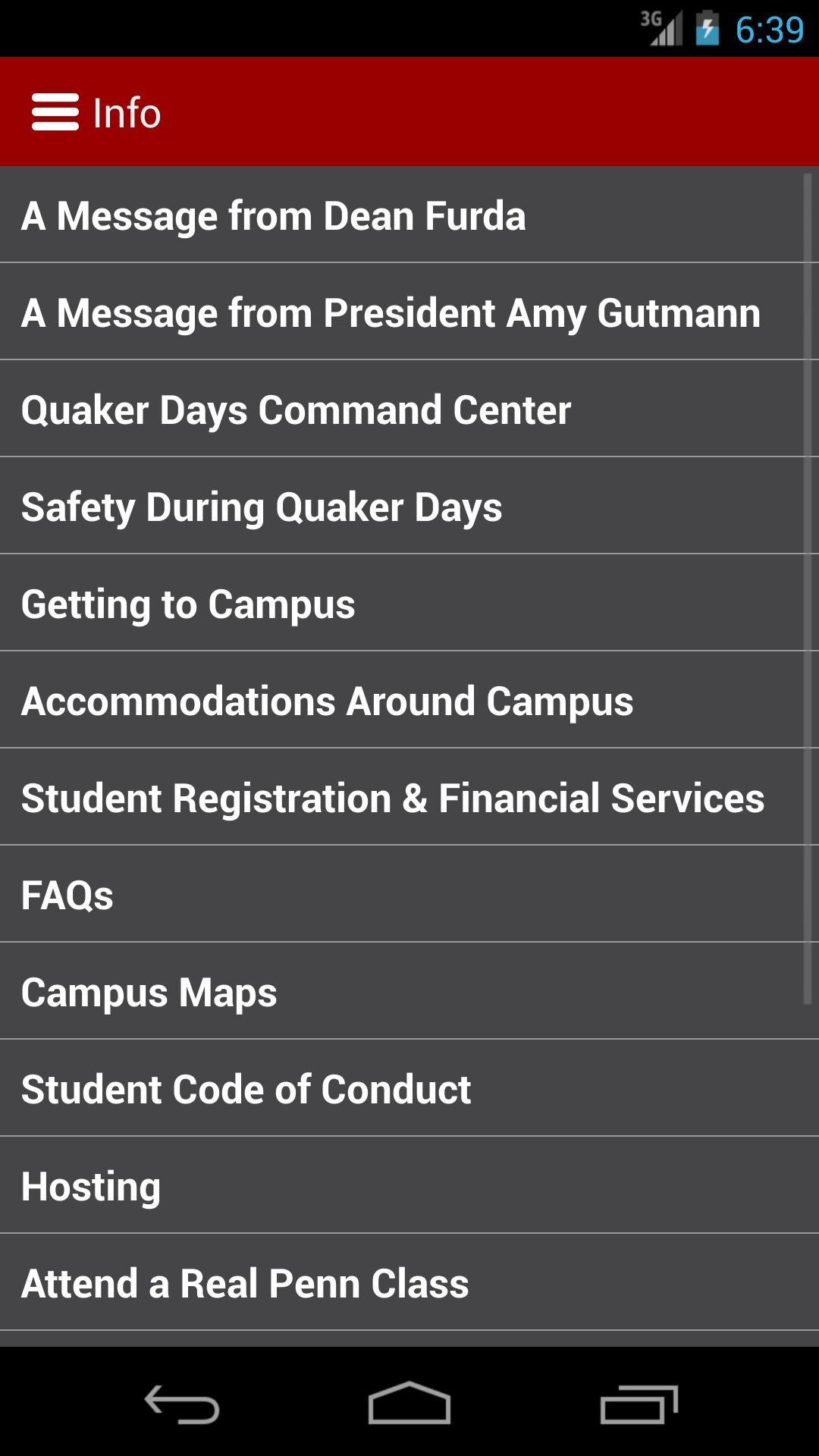This screenshot has width=819, height=1456.
Task: Select Getting to Campus
Action: pos(188,604)
